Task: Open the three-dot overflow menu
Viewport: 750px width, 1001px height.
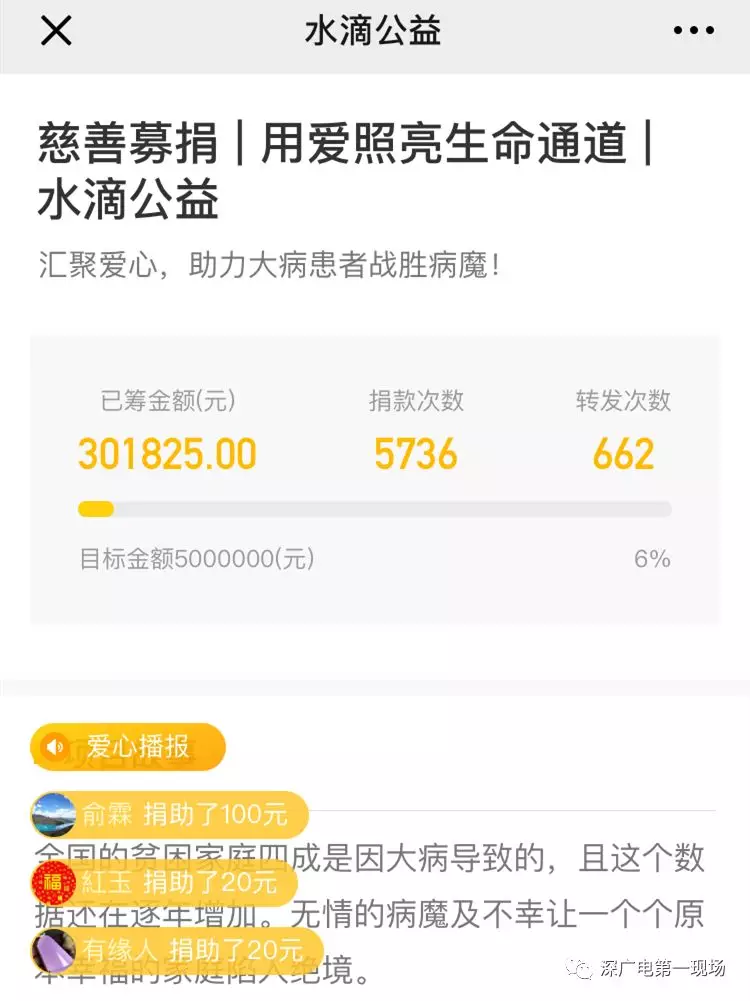Action: tap(693, 31)
